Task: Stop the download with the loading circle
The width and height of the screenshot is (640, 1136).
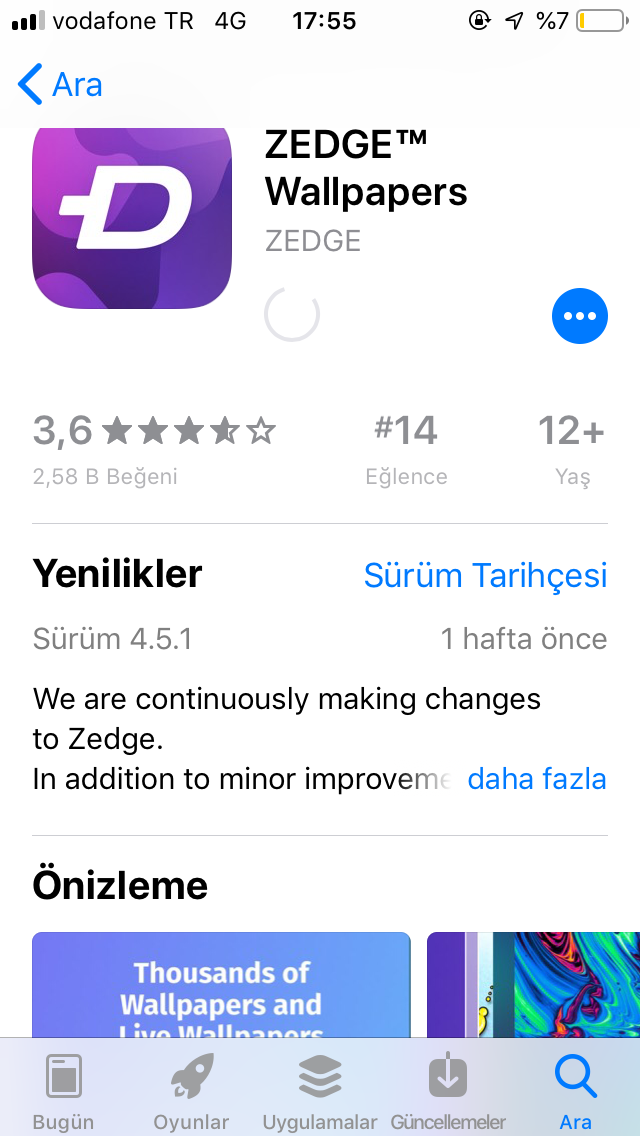Action: 292,314
